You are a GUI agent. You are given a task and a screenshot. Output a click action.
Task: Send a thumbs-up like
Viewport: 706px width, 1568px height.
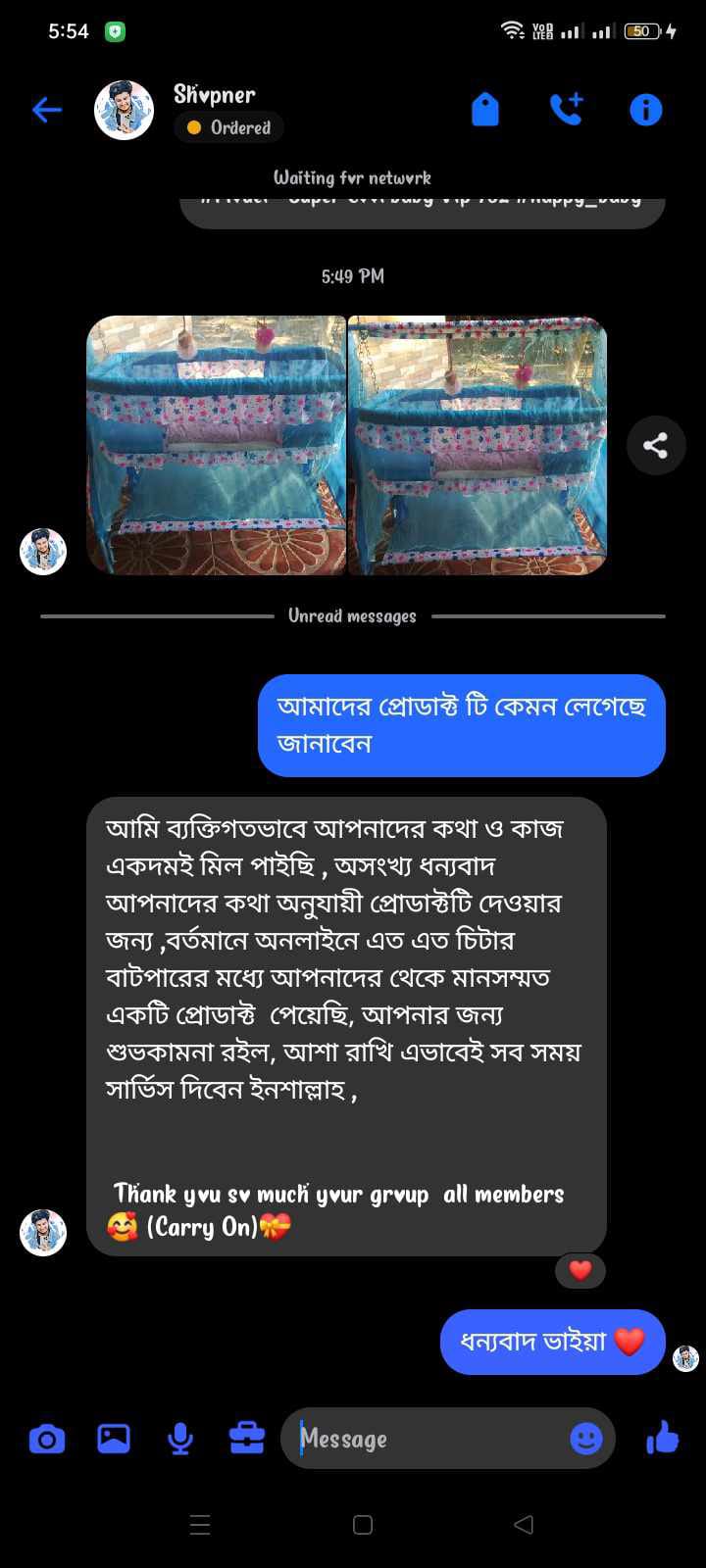pos(663,1438)
